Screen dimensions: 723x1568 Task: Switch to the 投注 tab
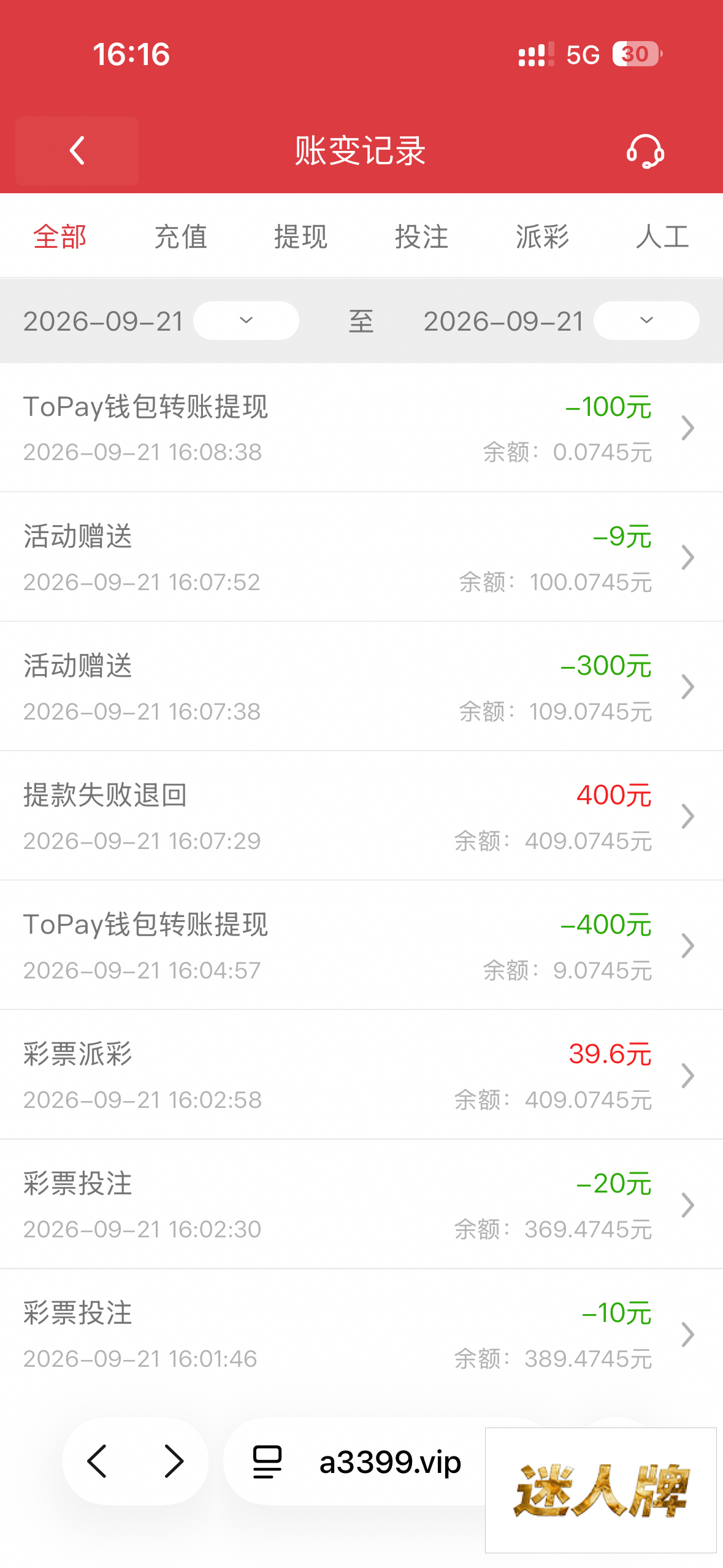point(422,237)
